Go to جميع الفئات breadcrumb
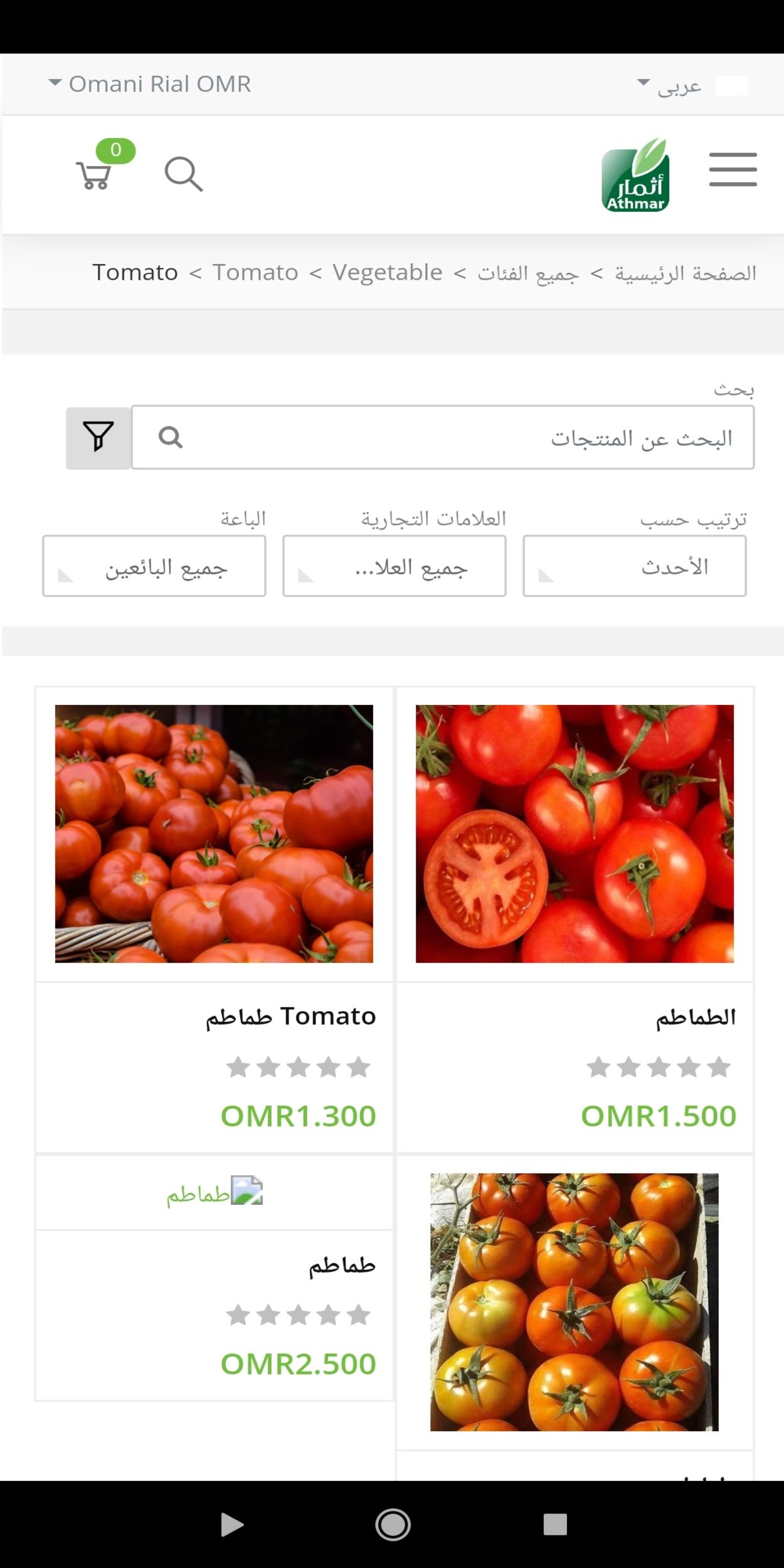Screen dimensions: 784x1568 [x=527, y=273]
